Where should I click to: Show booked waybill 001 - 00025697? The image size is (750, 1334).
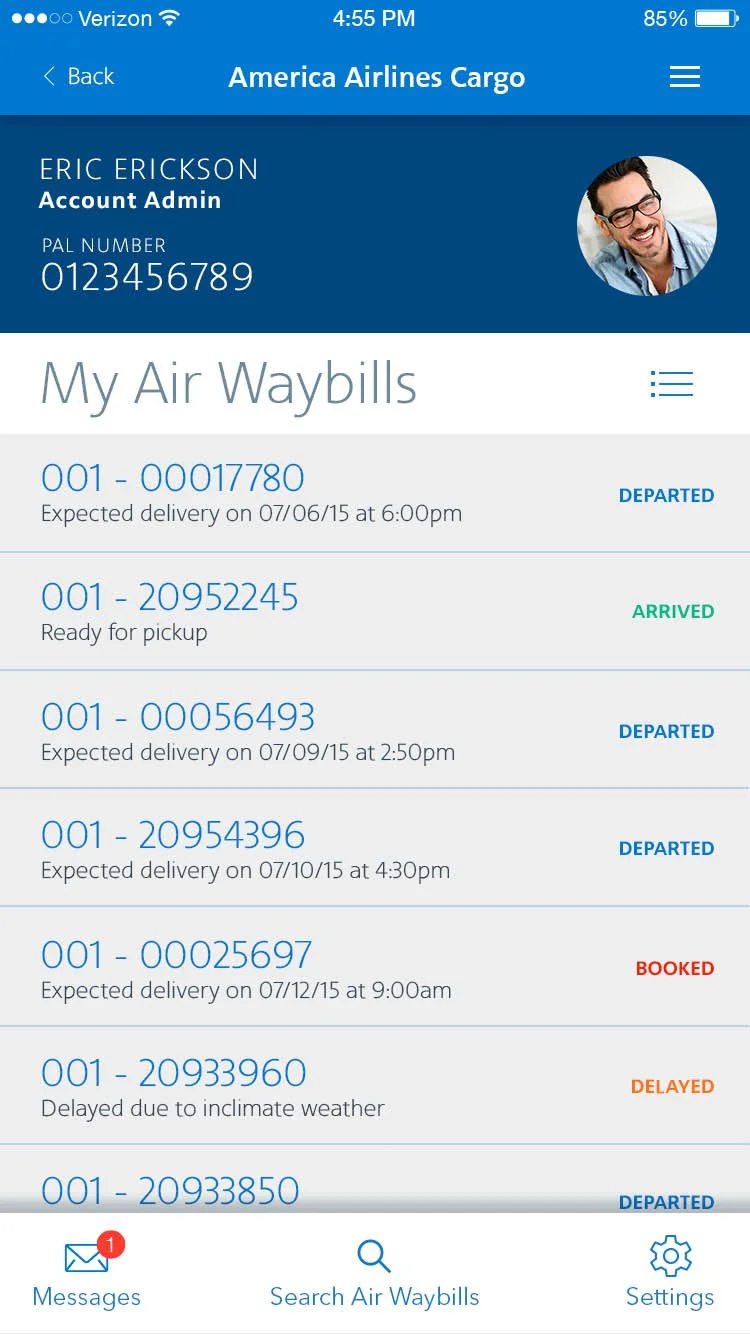(375, 967)
